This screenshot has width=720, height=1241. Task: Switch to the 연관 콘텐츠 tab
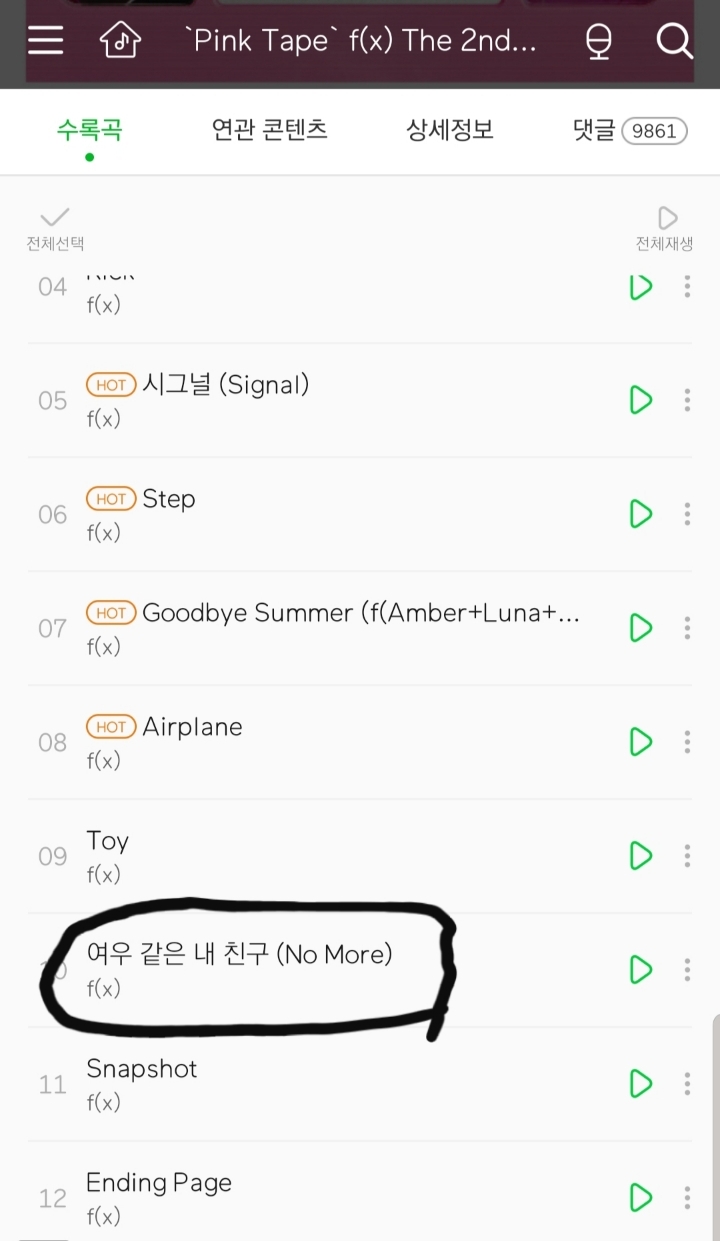(x=270, y=130)
